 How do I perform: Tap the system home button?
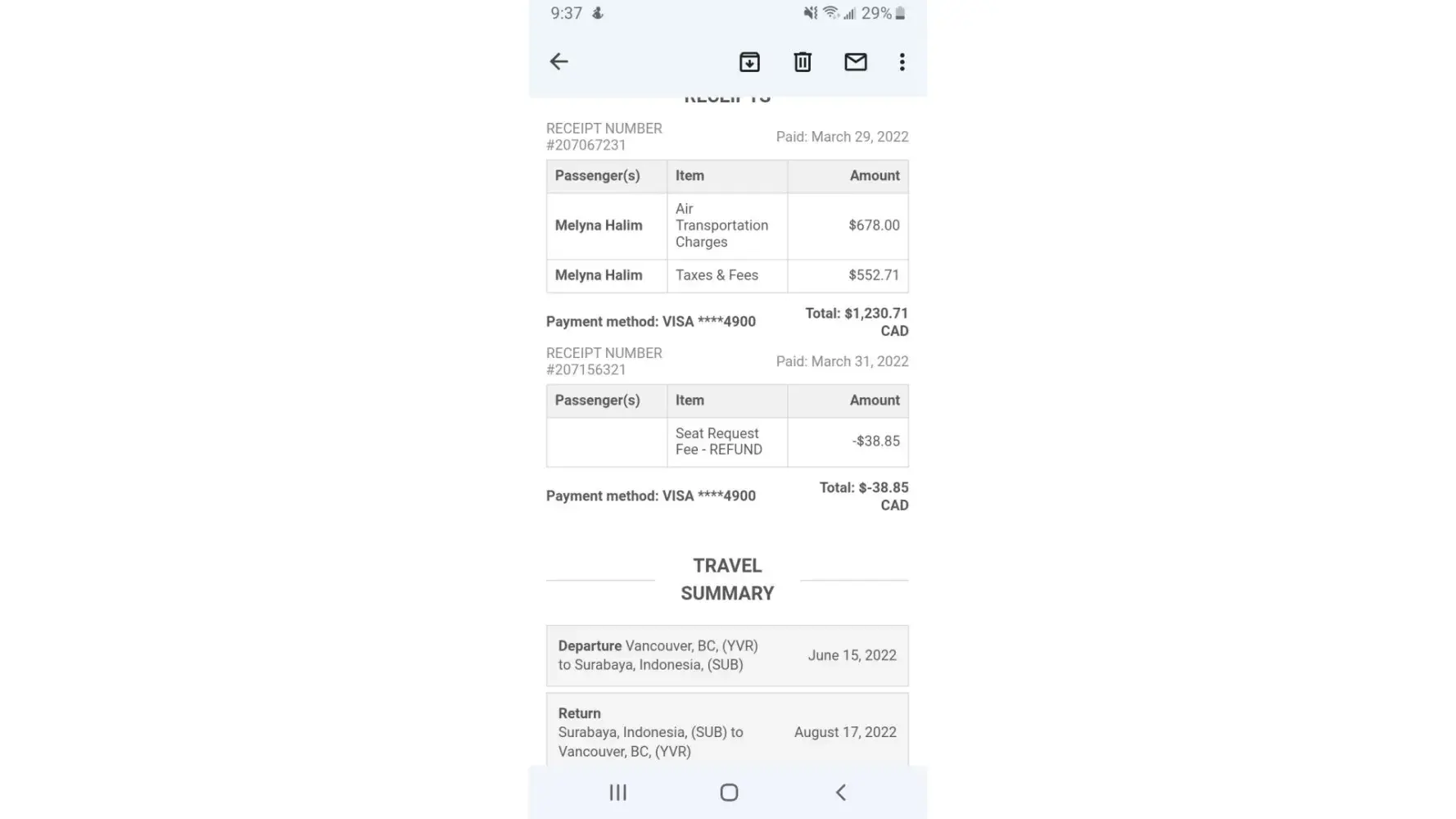click(x=729, y=792)
